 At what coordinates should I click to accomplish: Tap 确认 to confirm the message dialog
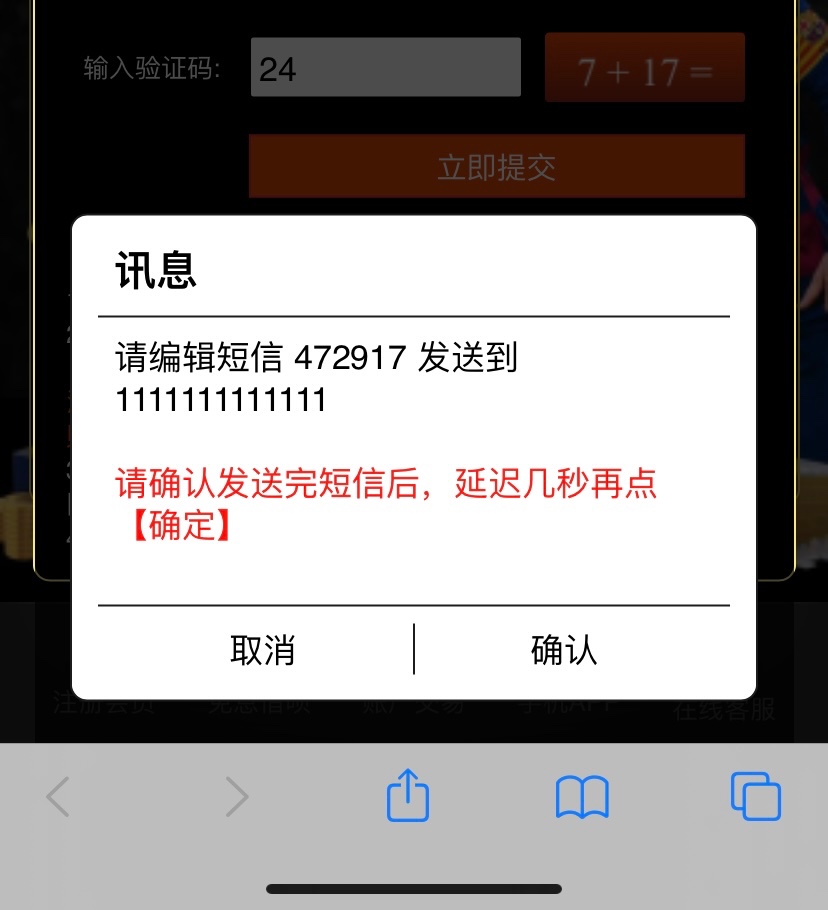click(564, 651)
